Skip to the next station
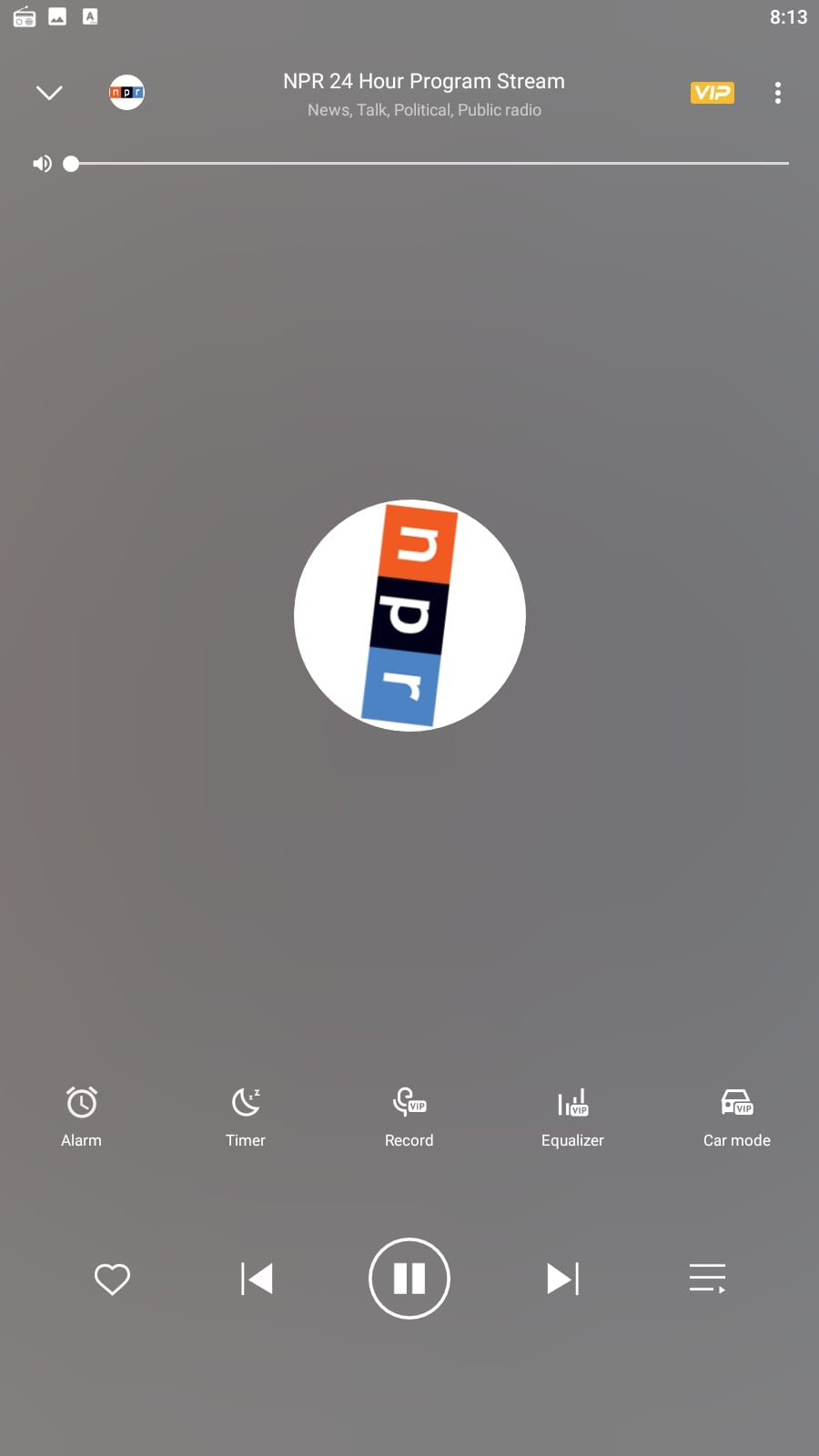 coord(562,1279)
